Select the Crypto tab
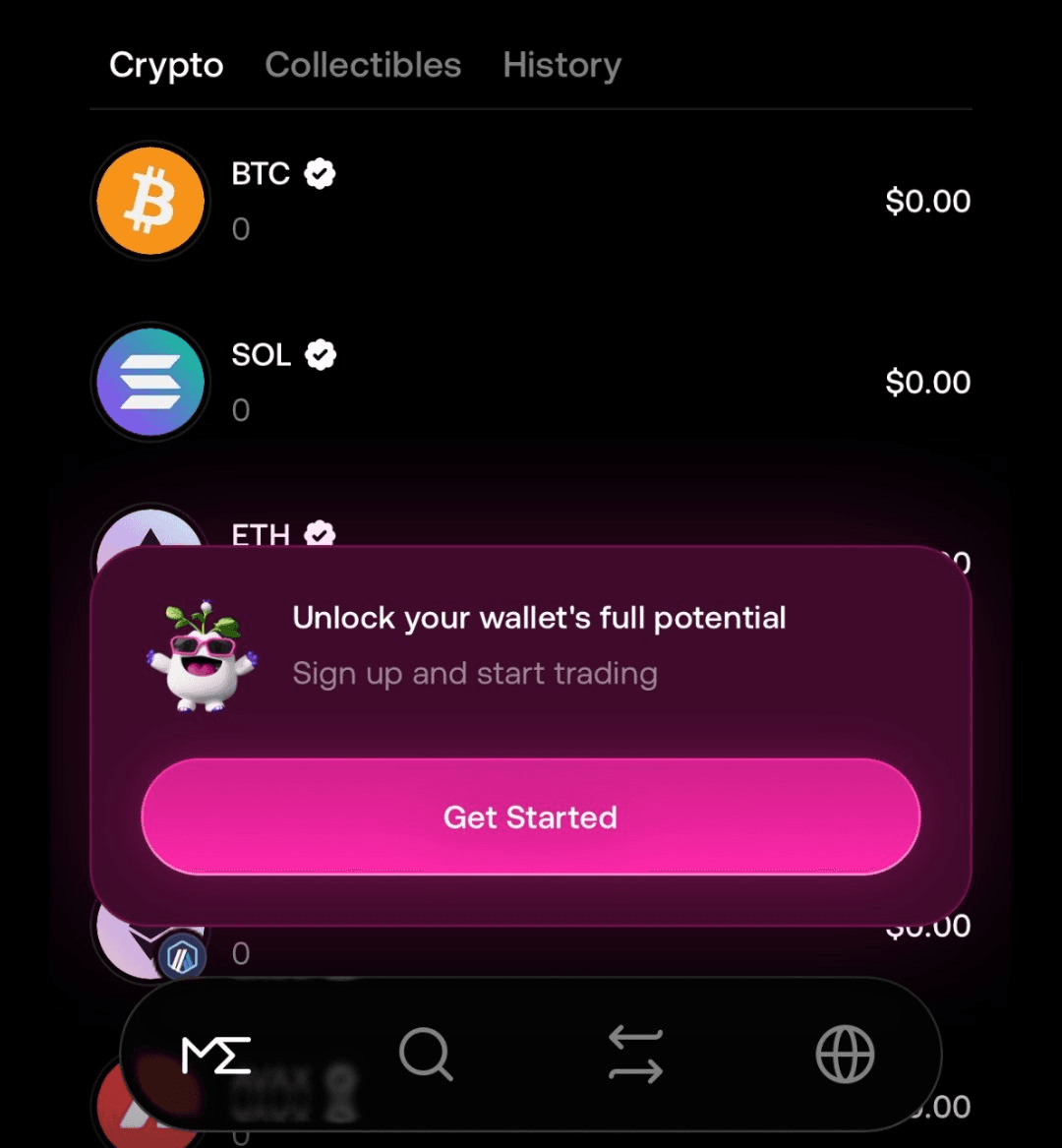 [166, 65]
